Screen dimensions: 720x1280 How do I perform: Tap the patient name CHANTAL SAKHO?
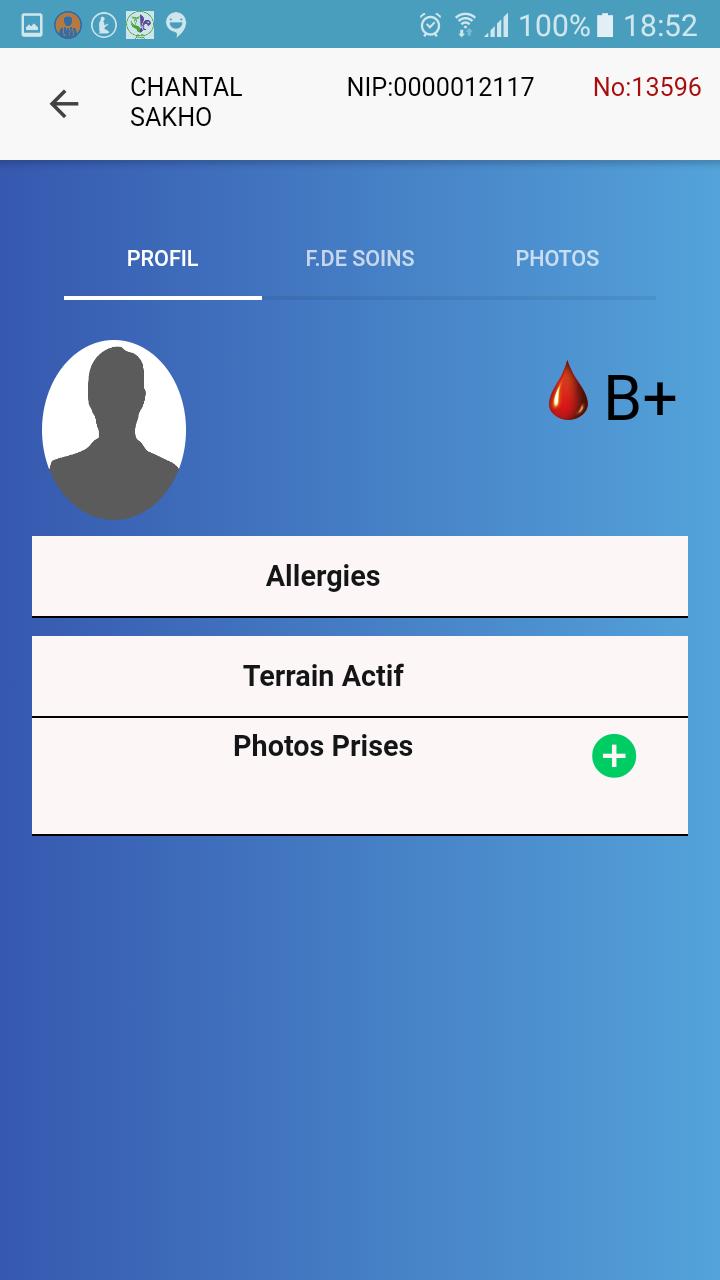(186, 103)
